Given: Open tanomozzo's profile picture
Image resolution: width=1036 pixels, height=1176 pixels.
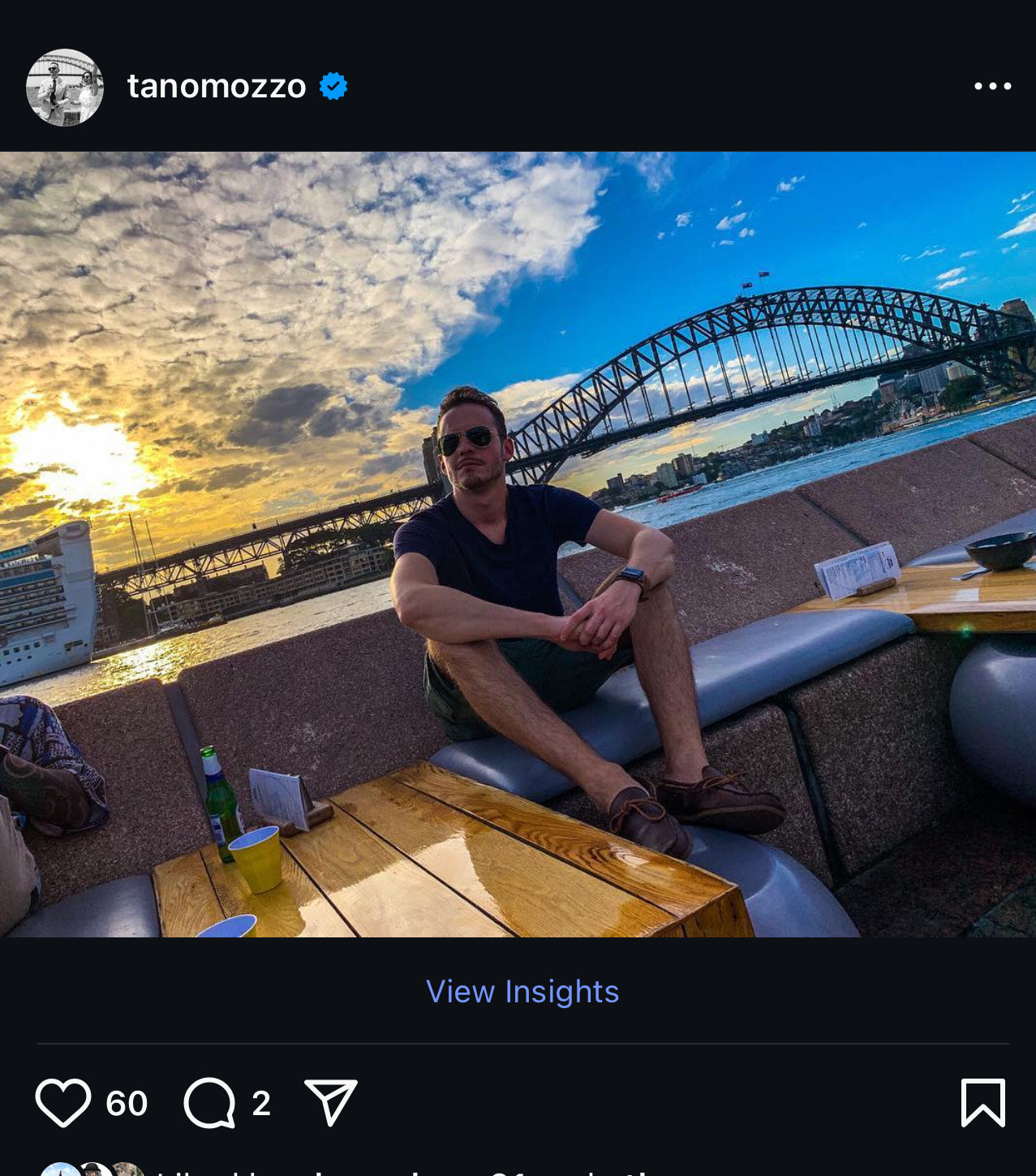Looking at the screenshot, I should 65,87.
